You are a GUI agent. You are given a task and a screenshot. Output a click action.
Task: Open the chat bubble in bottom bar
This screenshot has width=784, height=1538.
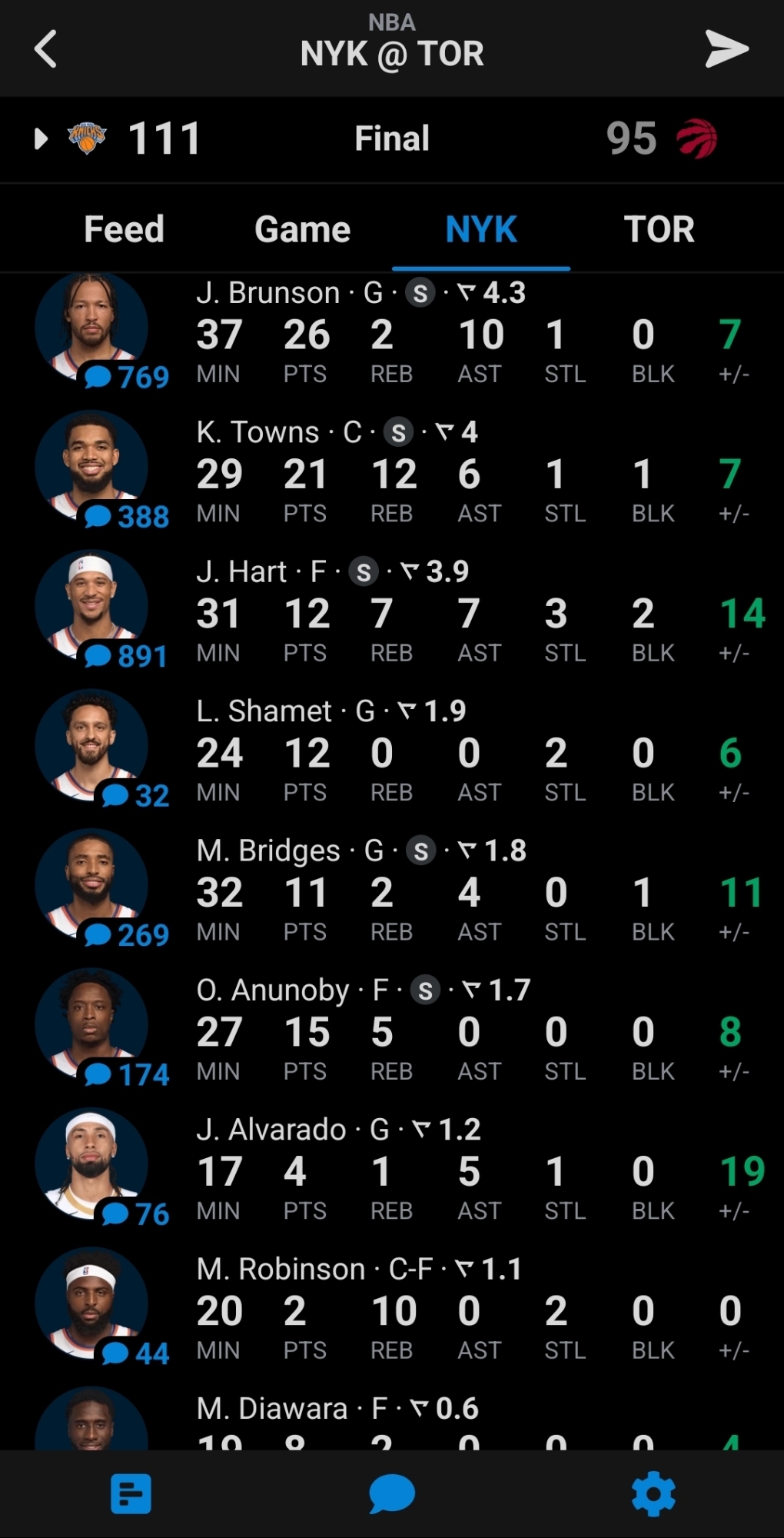click(x=392, y=1494)
